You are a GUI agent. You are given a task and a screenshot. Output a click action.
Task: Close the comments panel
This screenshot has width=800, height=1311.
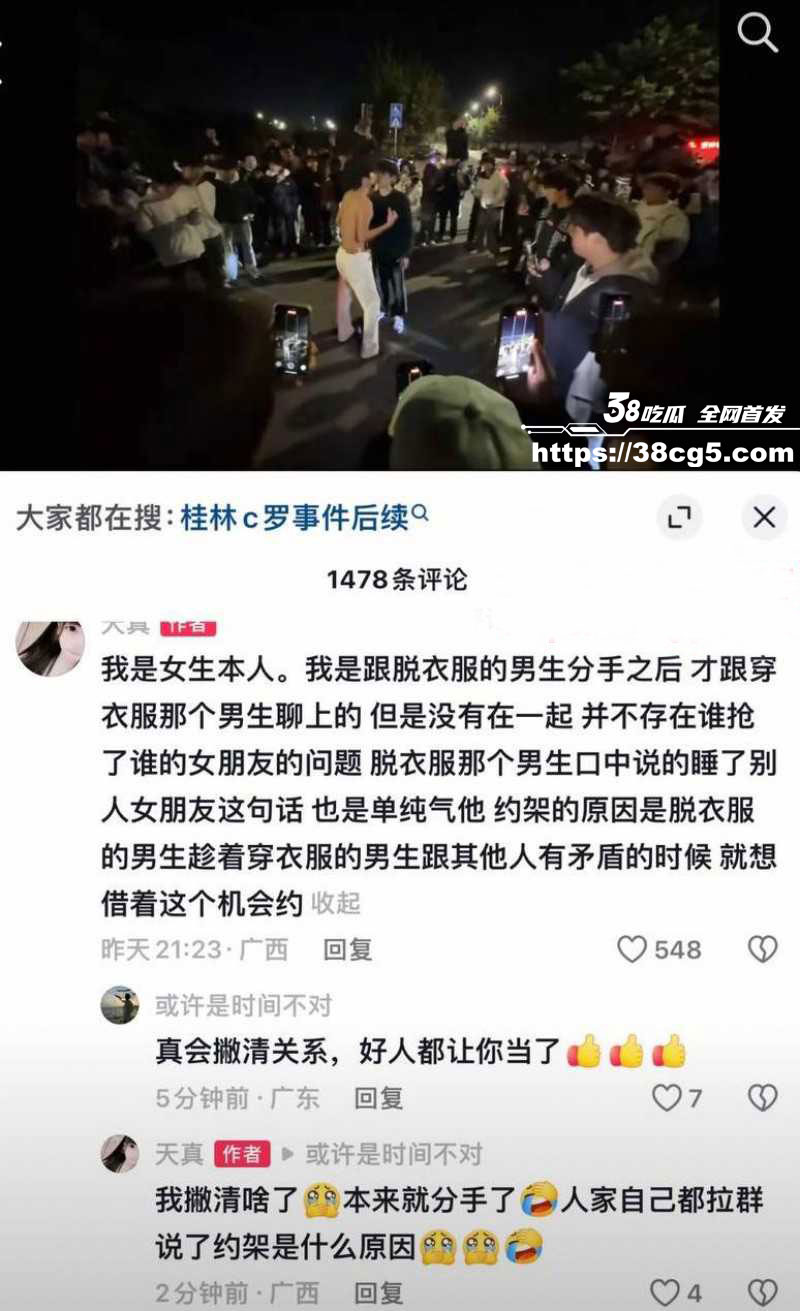(764, 517)
